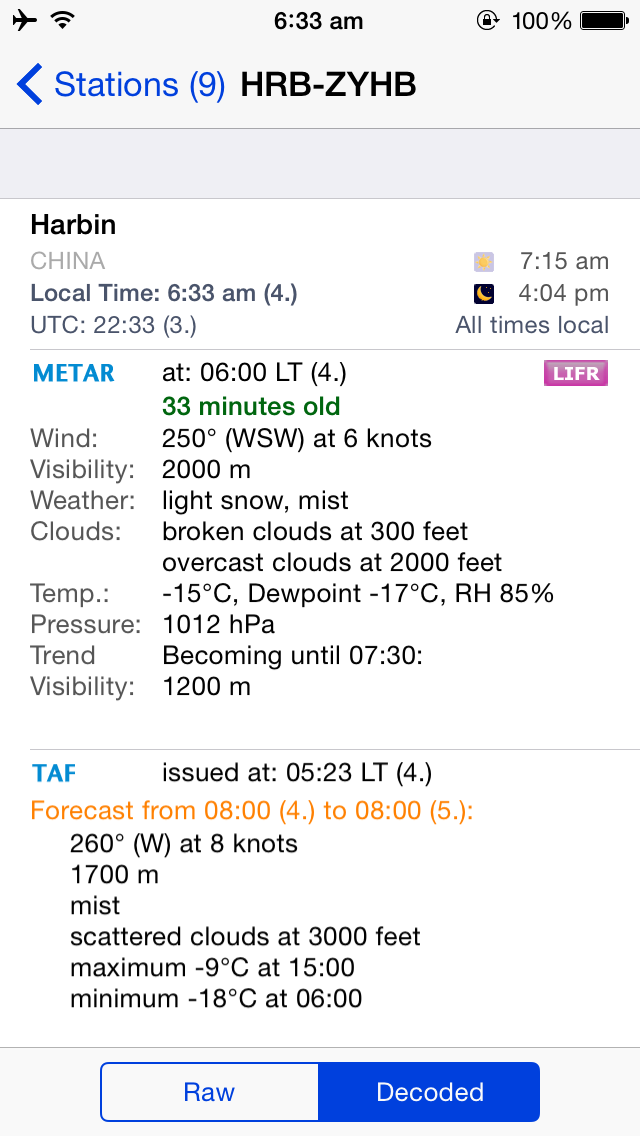Switch to the Raw view
Image resolution: width=640 pixels, height=1136 pixels.
point(209,1092)
